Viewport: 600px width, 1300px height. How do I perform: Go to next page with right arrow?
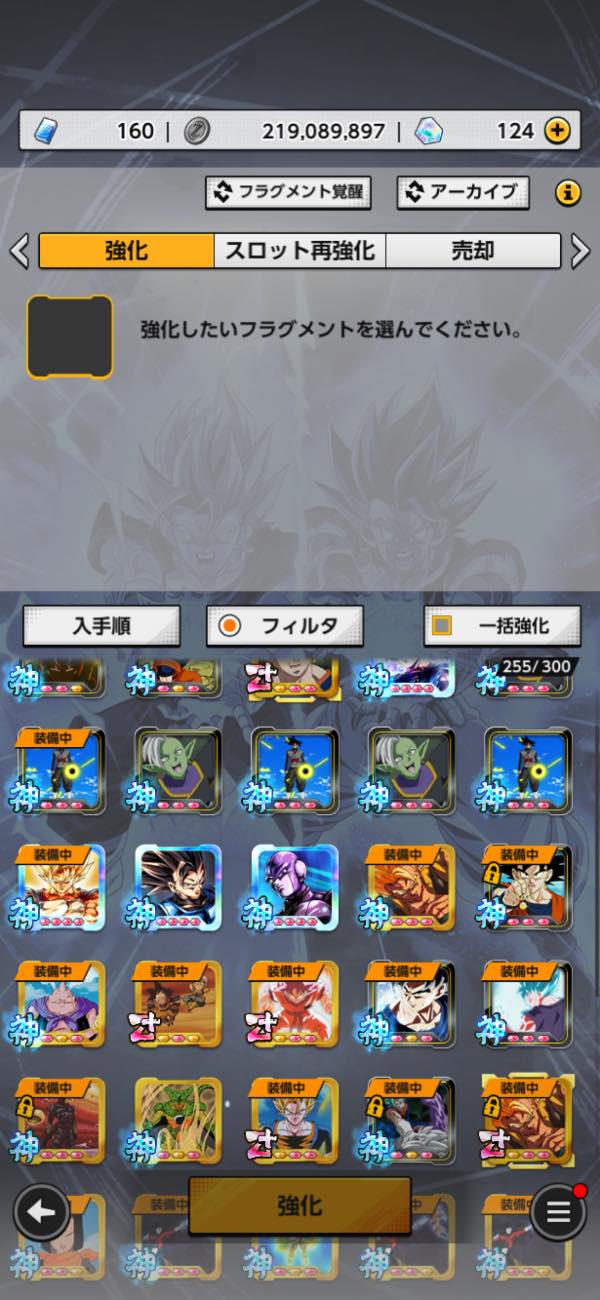click(x=580, y=251)
